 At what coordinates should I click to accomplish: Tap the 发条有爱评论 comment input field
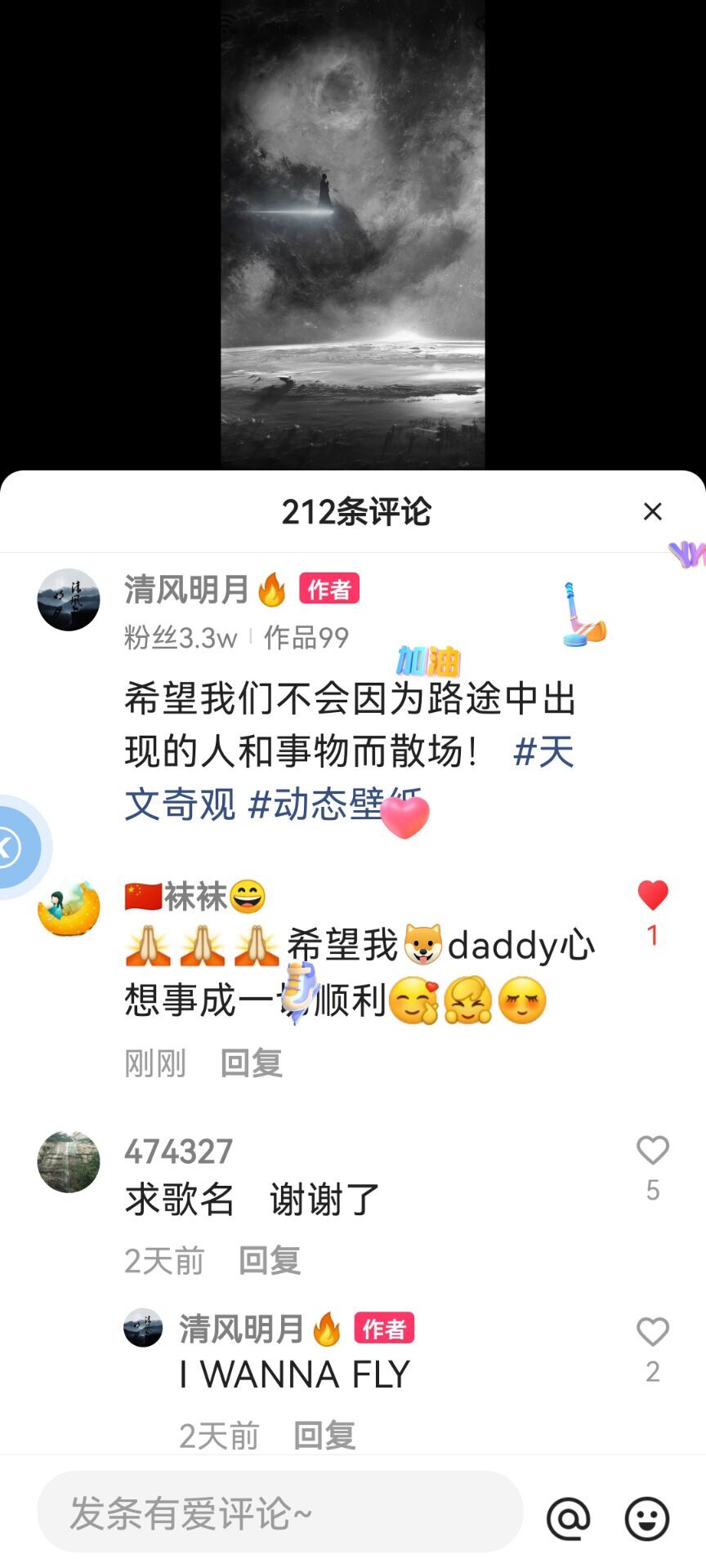click(279, 1512)
